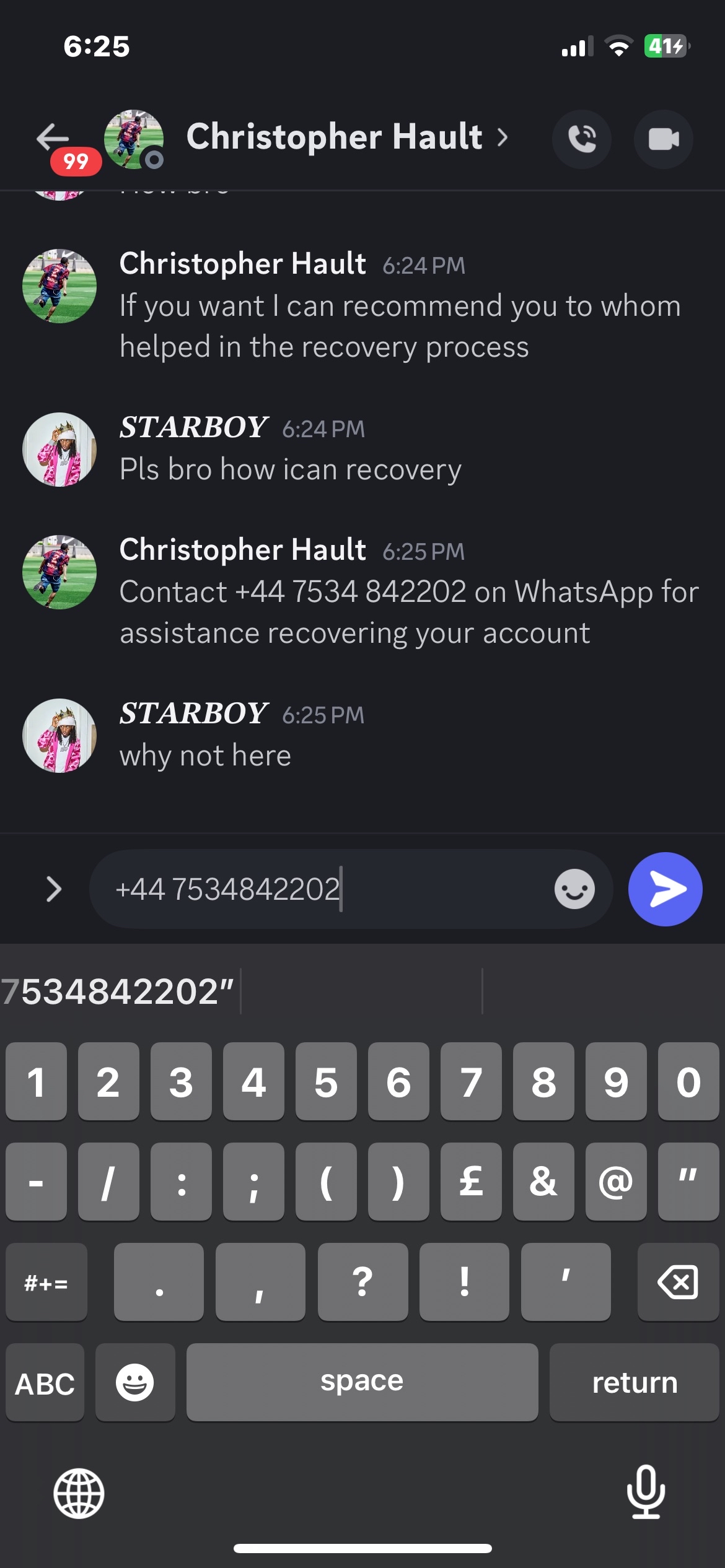Expand the attachment options chevron
This screenshot has height=1568, width=725.
[54, 889]
